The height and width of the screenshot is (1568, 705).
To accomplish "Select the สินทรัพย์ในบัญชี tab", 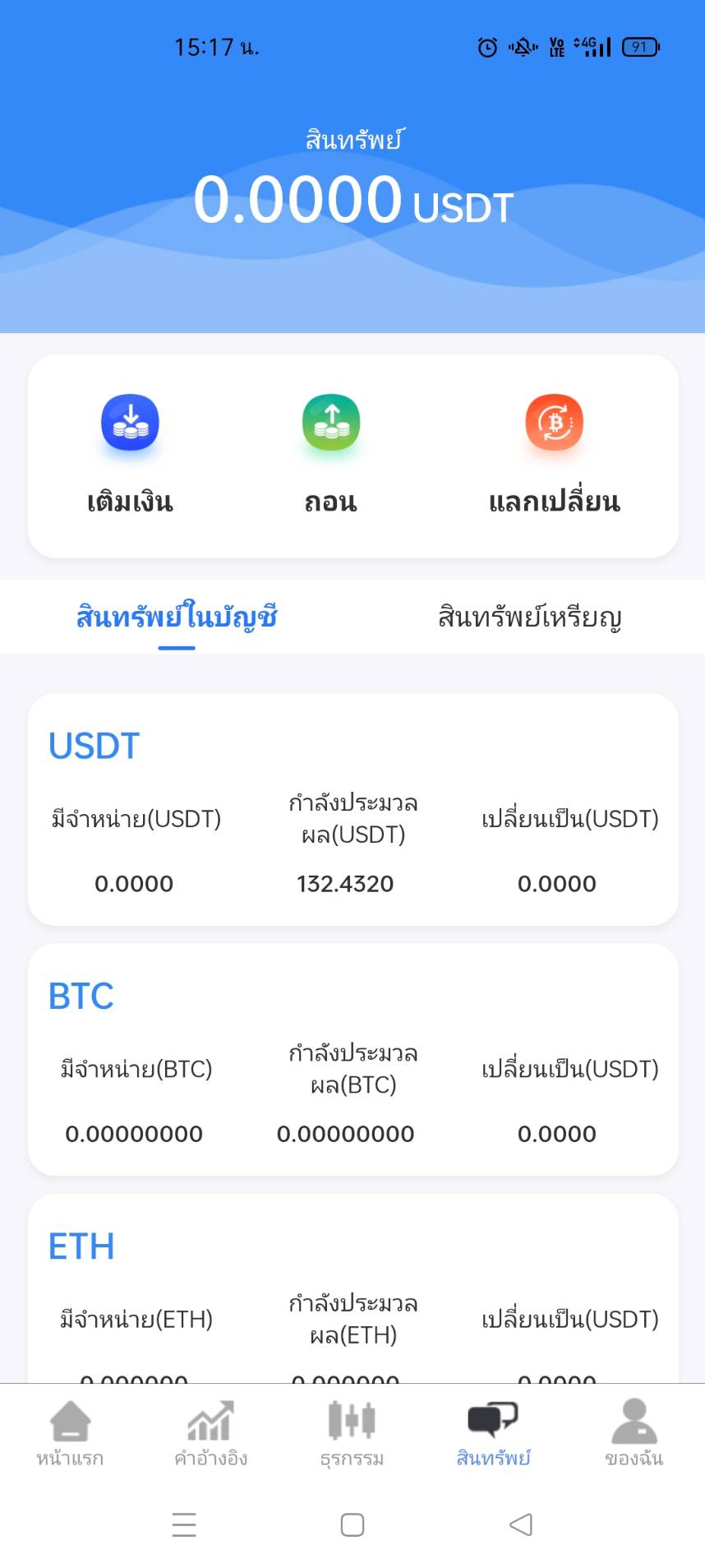I will (177, 617).
